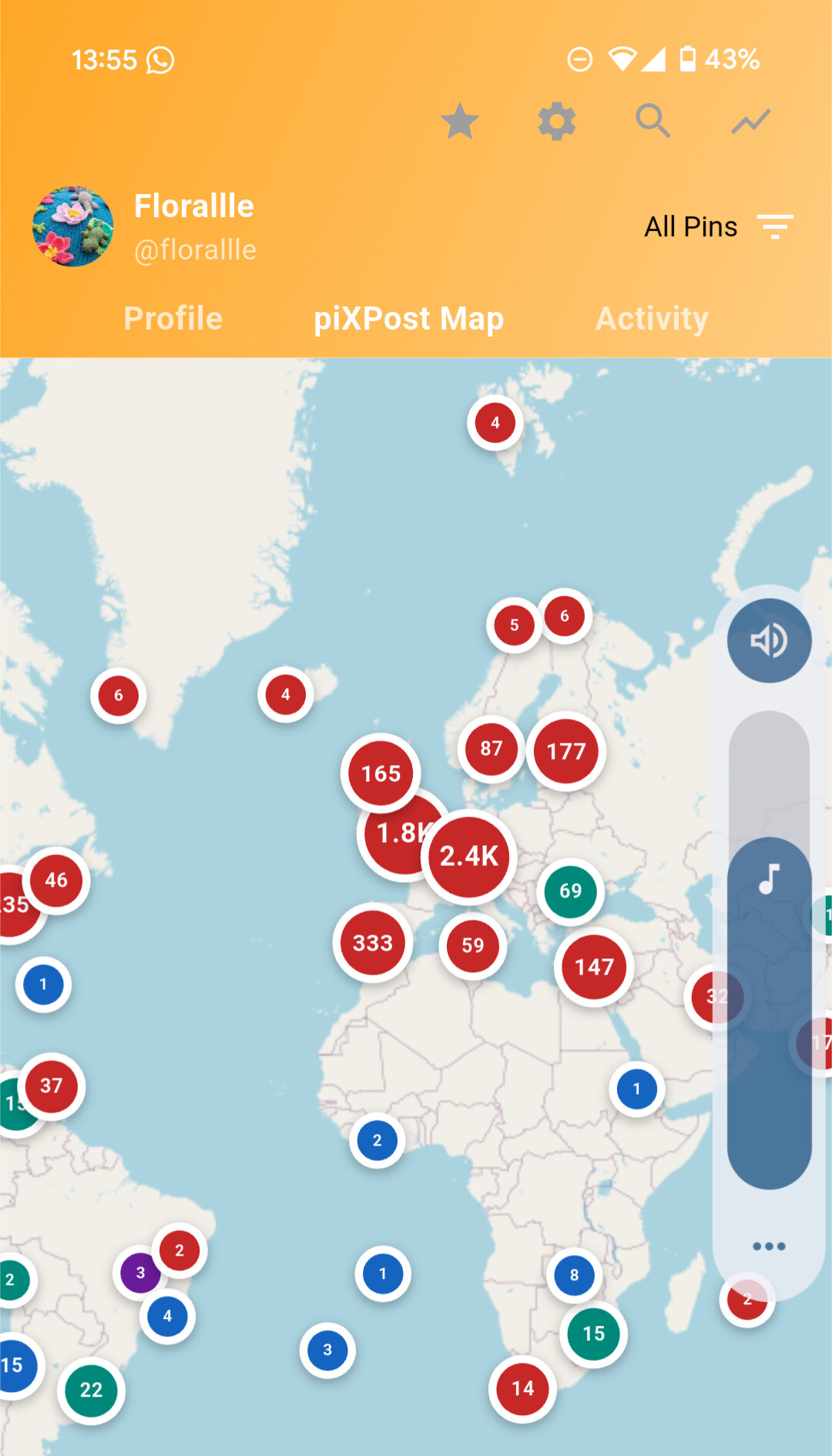The image size is (832, 1456).
Task: Tap the 177 pin cluster
Action: click(x=566, y=751)
